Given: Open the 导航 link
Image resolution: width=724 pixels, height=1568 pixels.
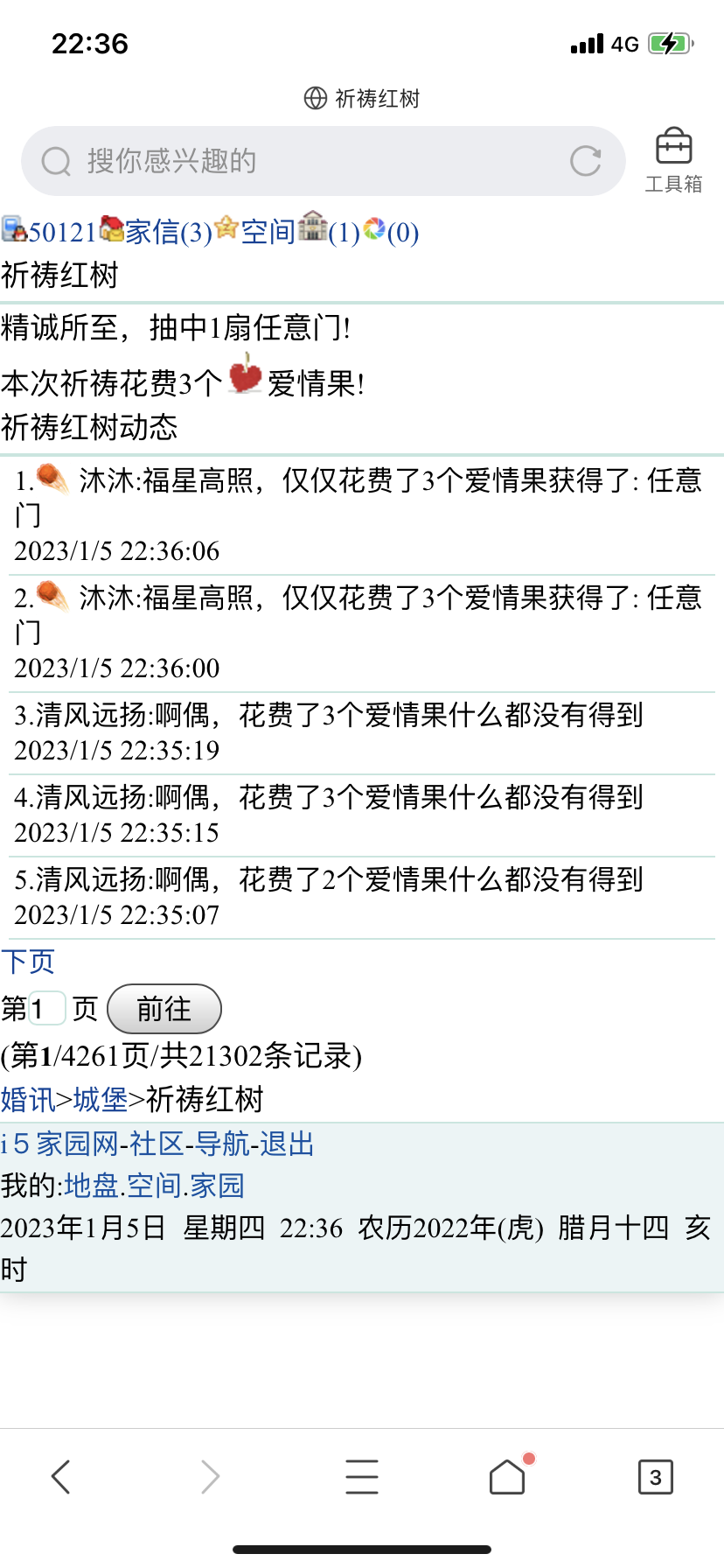Looking at the screenshot, I should [x=222, y=1144].
